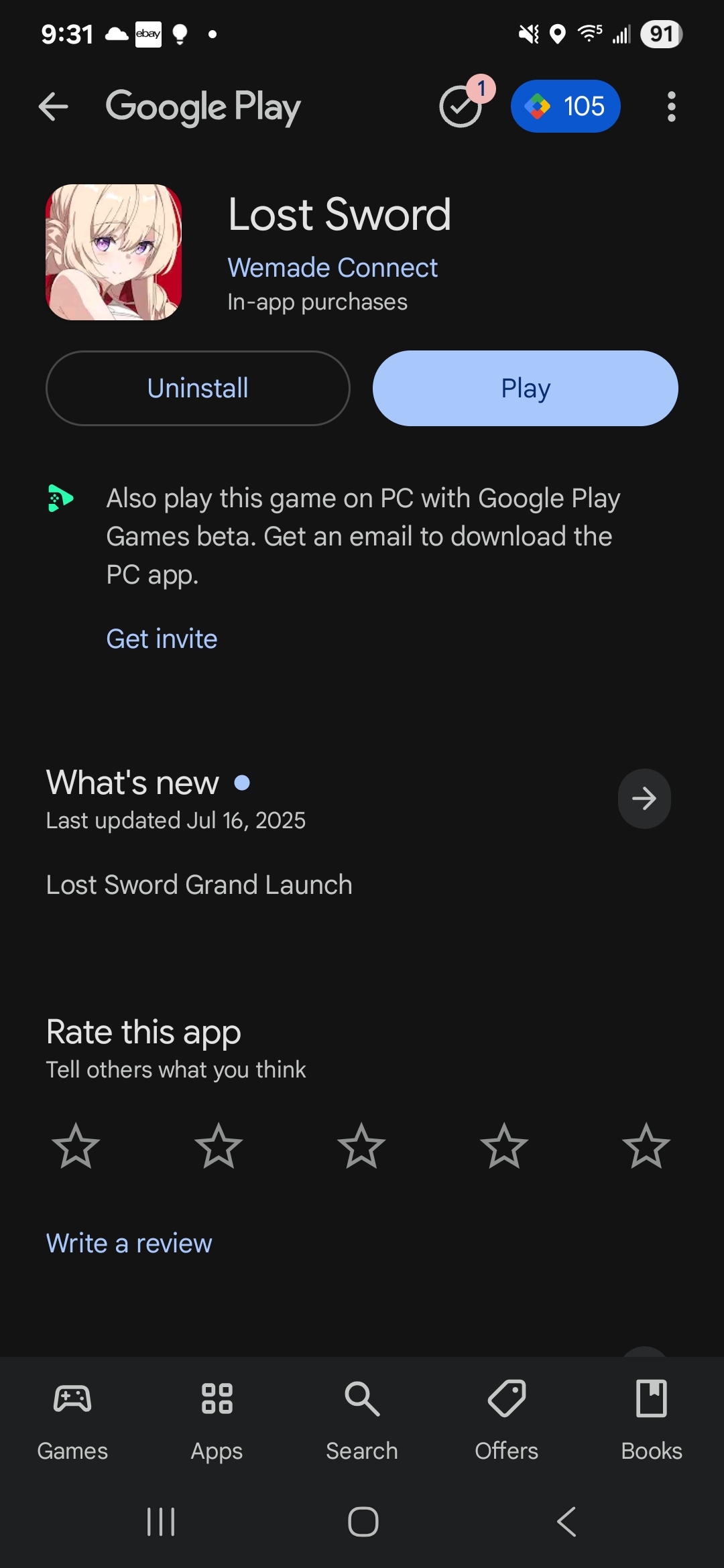Tap the Get invite link

point(162,639)
